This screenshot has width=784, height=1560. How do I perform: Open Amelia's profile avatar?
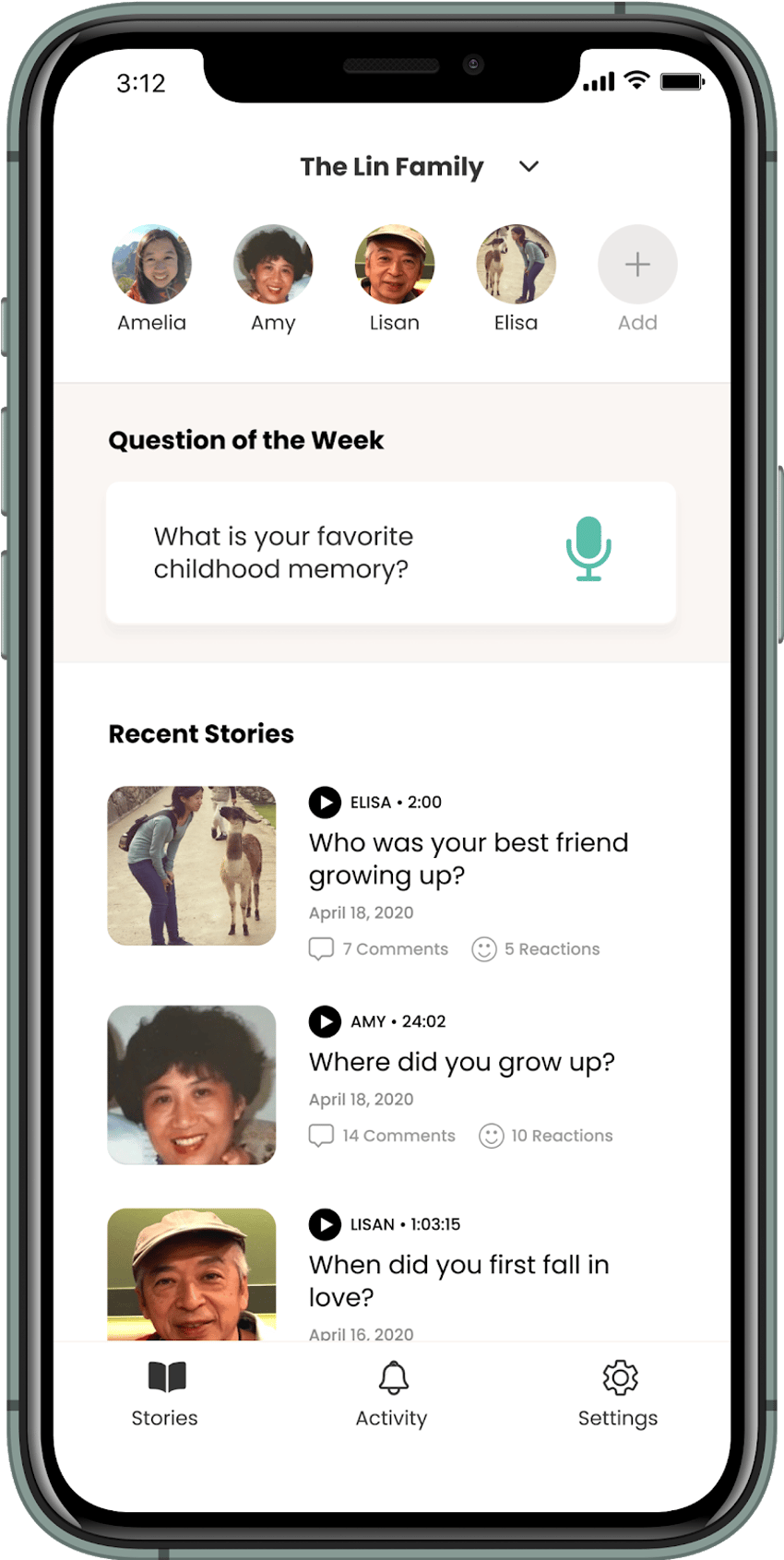click(x=152, y=265)
